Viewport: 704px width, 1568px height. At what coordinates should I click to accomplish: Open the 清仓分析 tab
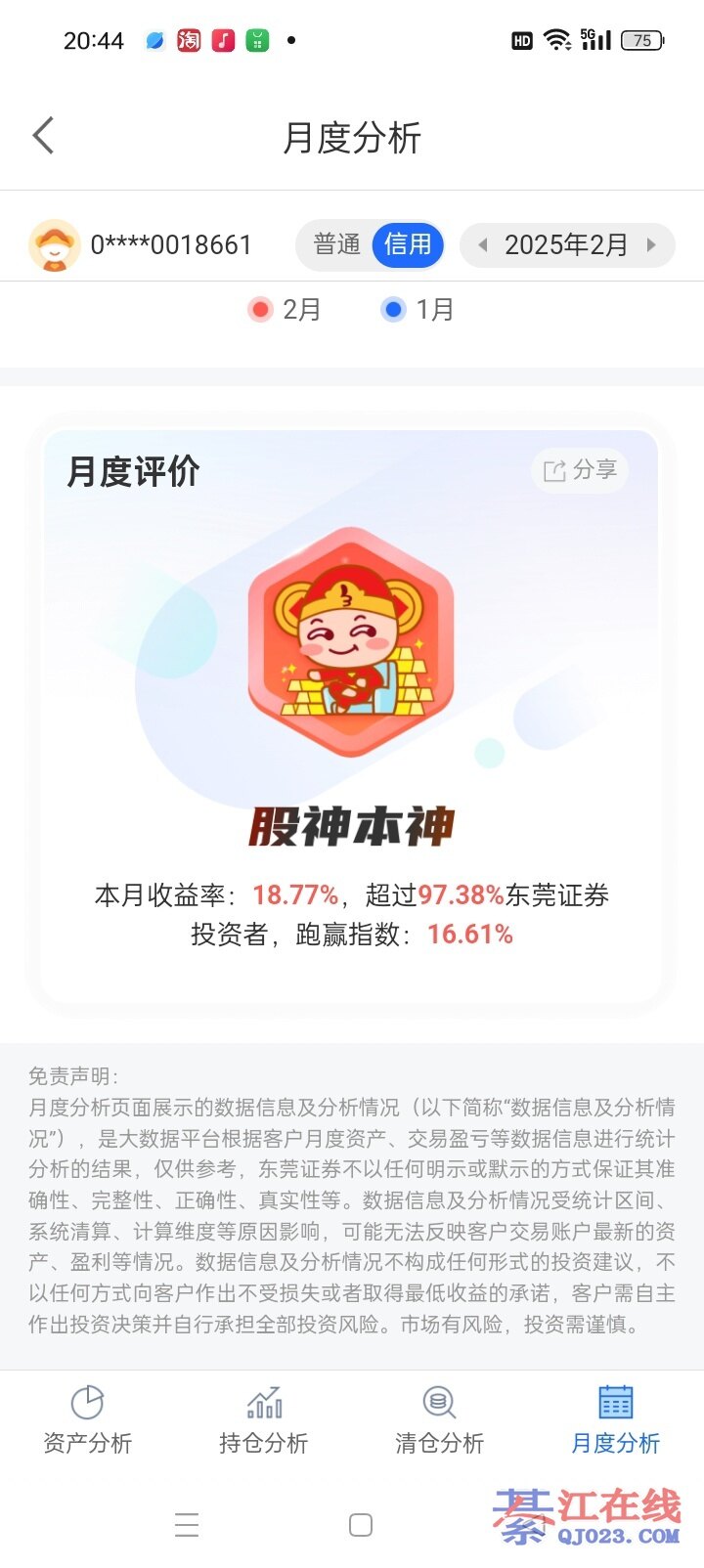point(439,1419)
